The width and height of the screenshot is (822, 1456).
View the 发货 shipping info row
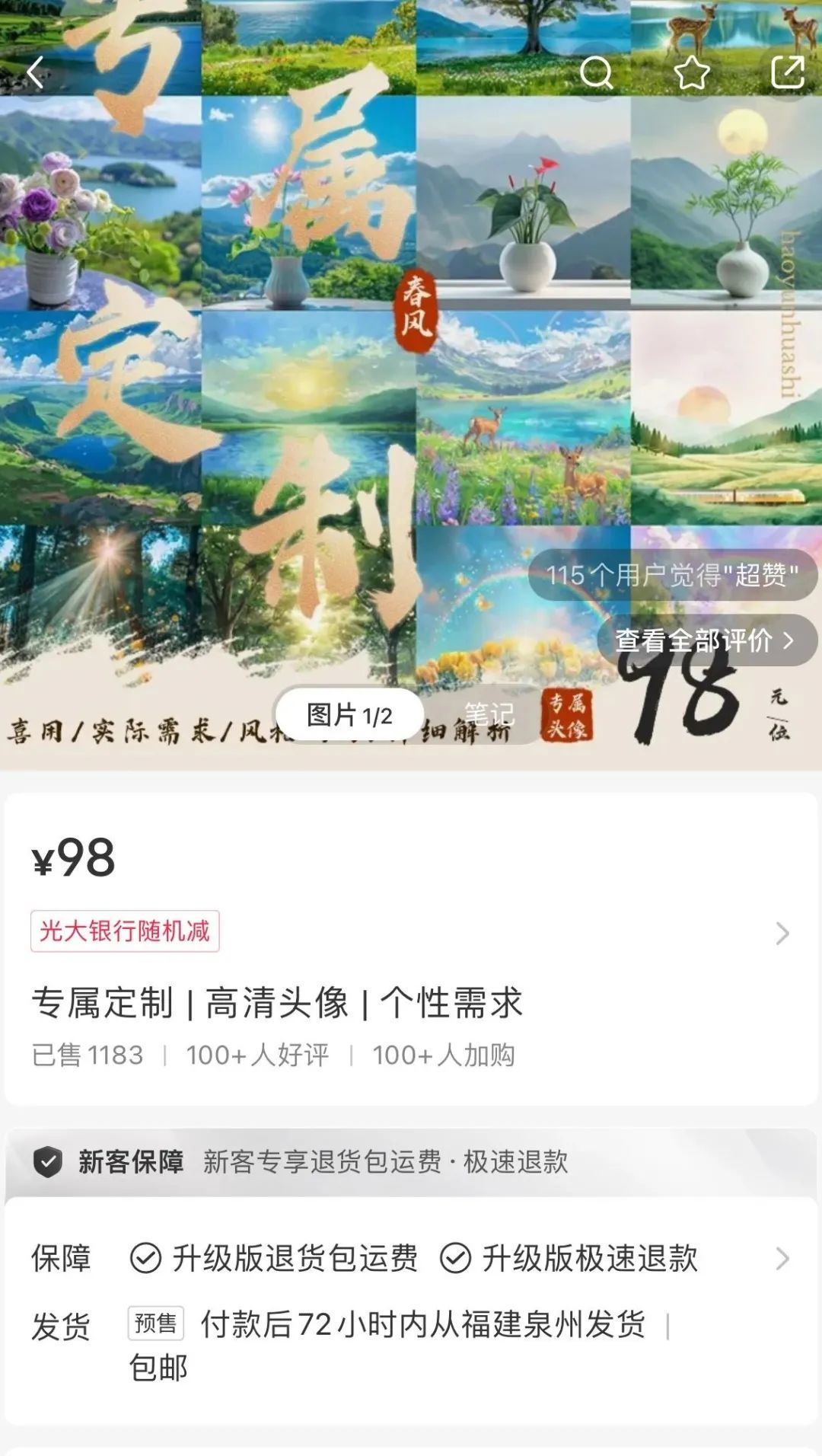point(411,1343)
